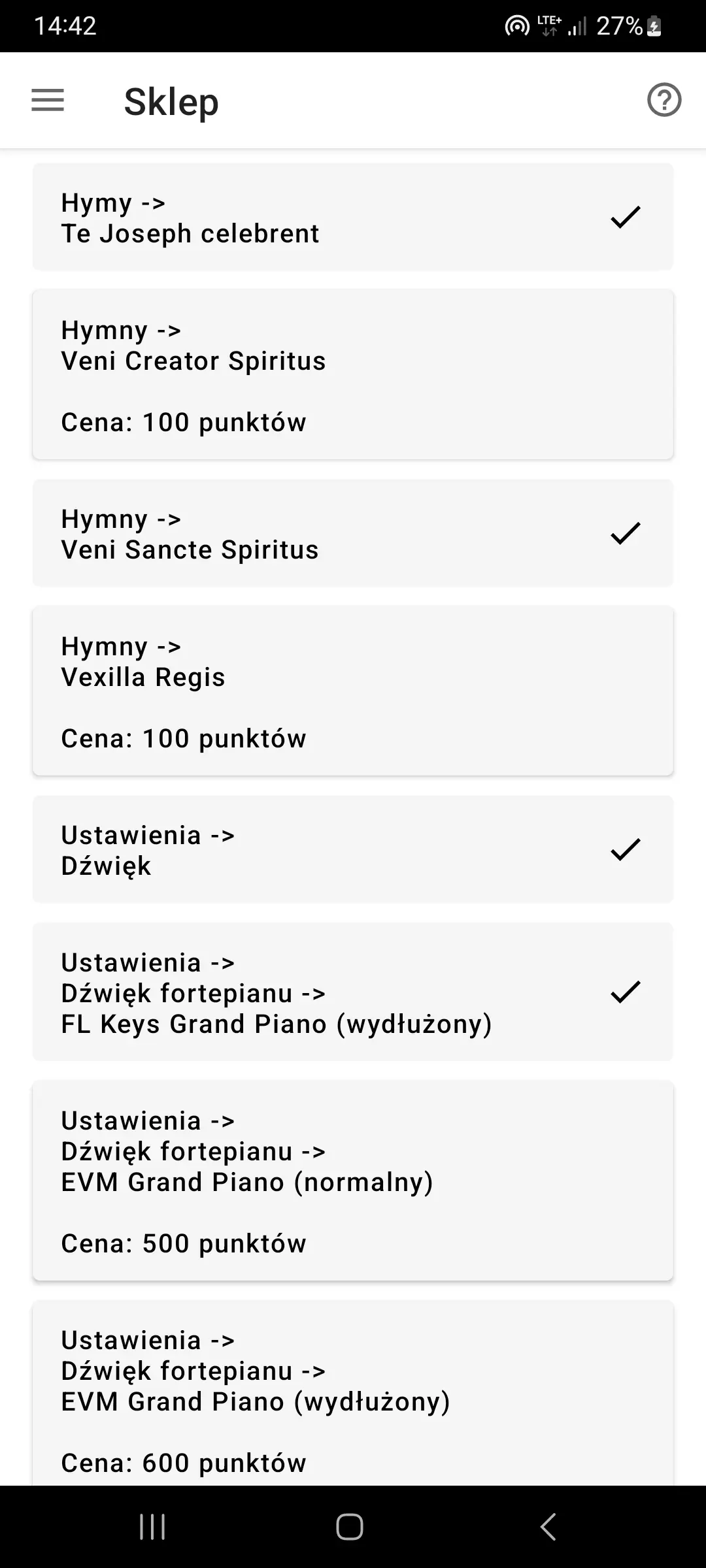Open recent apps from the navigation bar
The width and height of the screenshot is (706, 1568).
click(152, 1527)
